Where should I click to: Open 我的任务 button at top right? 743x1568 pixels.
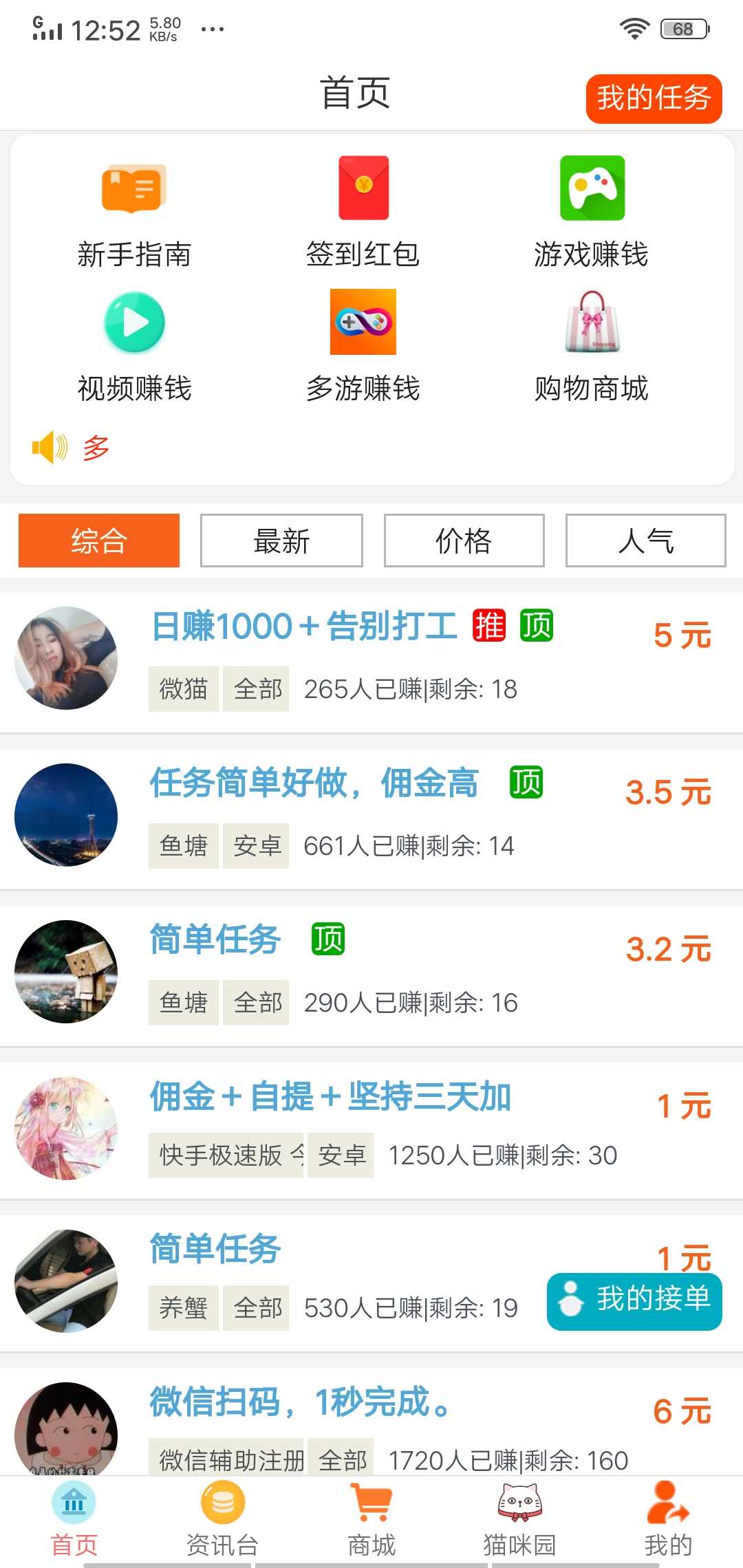pyautogui.click(x=654, y=100)
